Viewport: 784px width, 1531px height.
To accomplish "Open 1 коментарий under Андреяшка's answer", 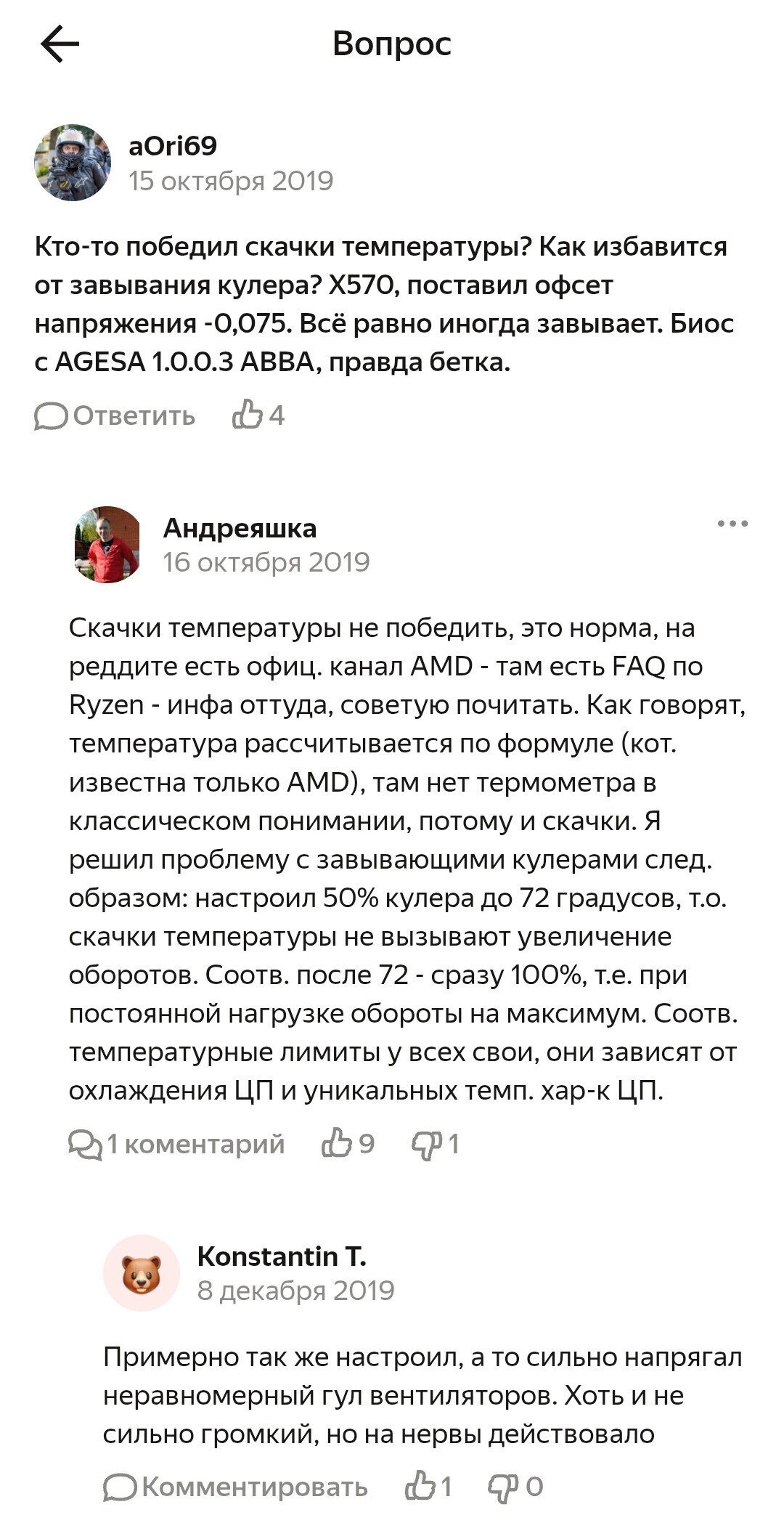I will [176, 1144].
